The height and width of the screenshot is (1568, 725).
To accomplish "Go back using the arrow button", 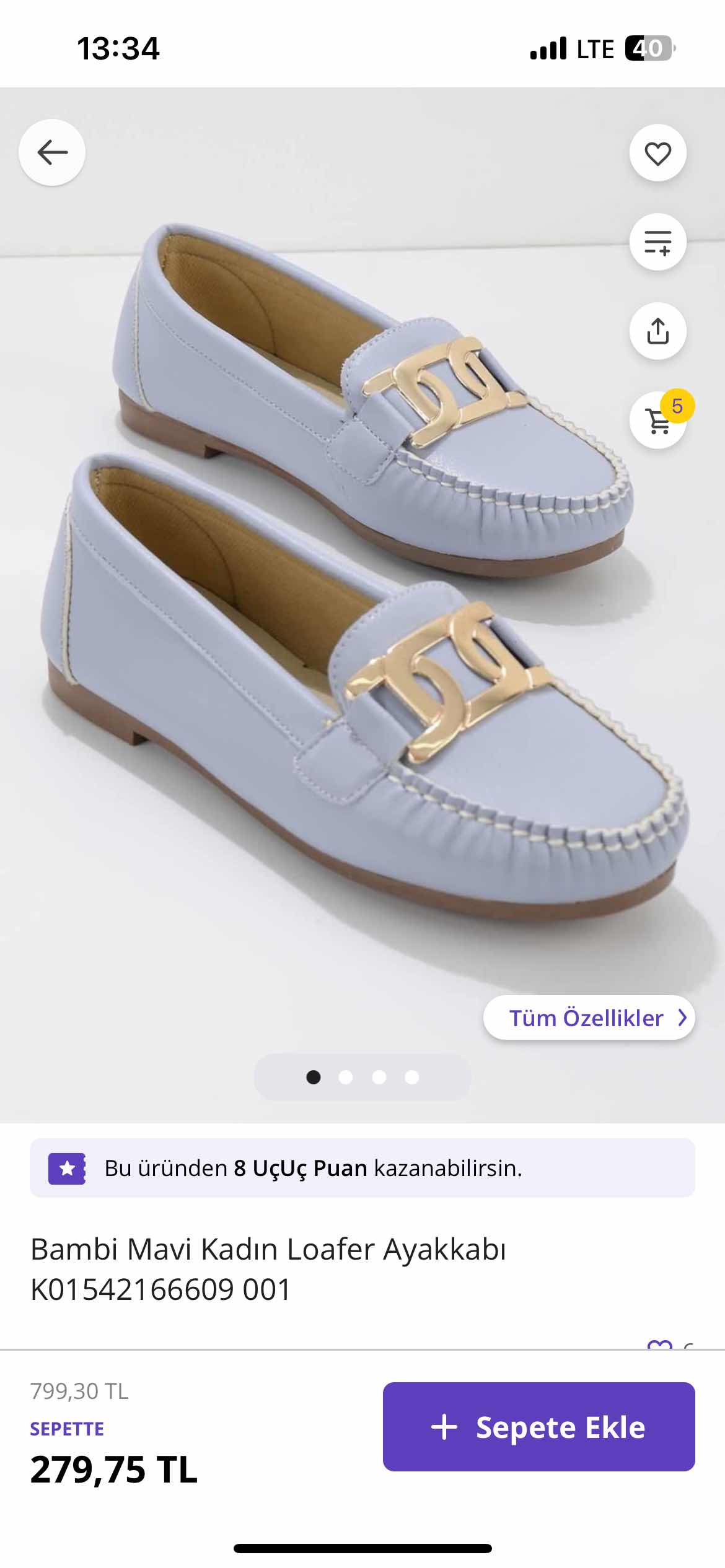I will pyautogui.click(x=52, y=152).
